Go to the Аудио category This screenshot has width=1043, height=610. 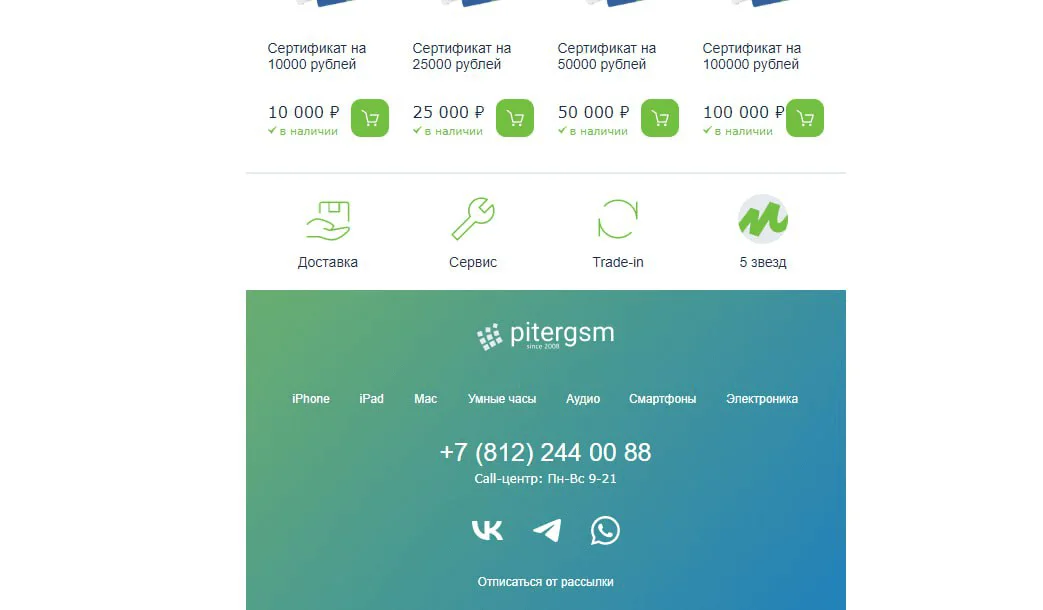click(x=583, y=399)
